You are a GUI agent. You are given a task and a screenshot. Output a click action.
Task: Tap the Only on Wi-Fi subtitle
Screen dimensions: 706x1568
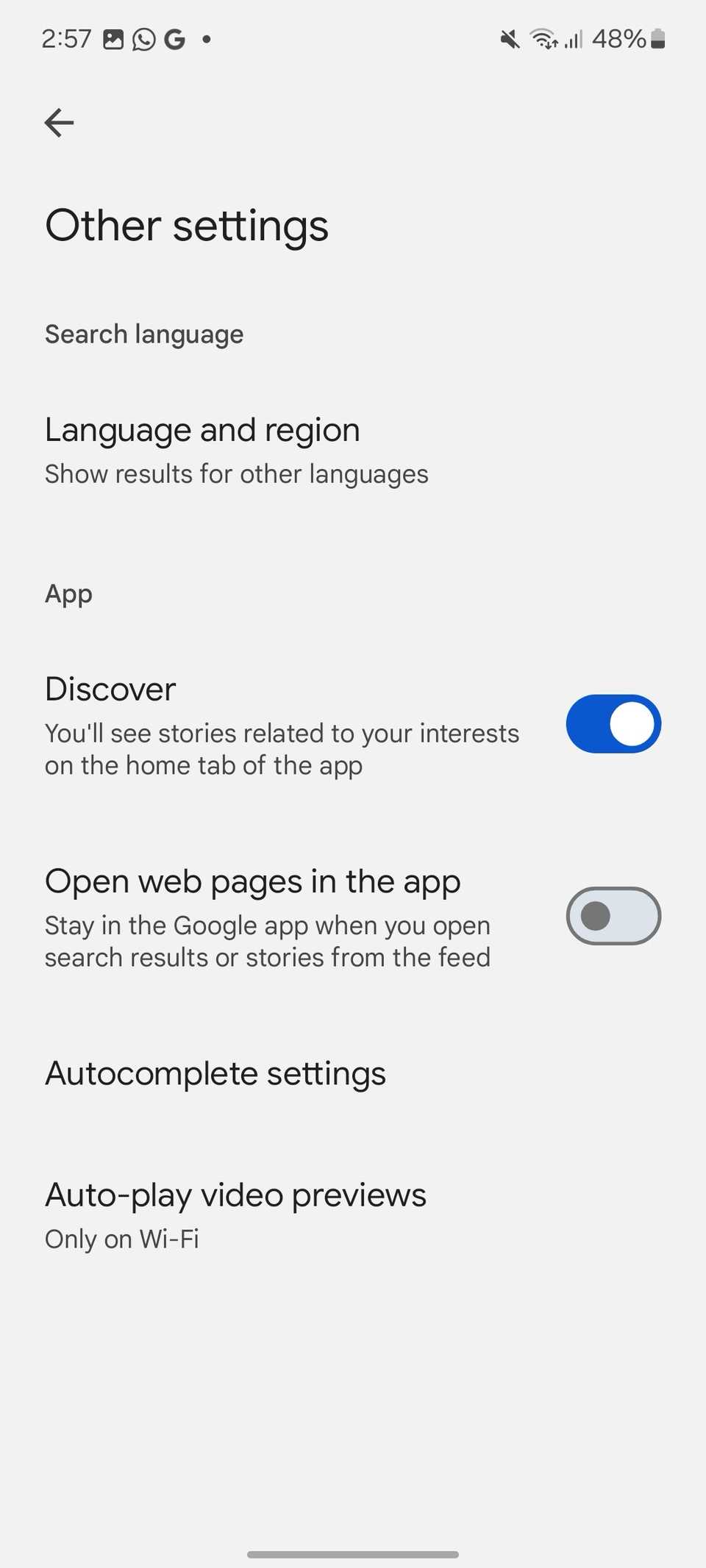[121, 1239]
